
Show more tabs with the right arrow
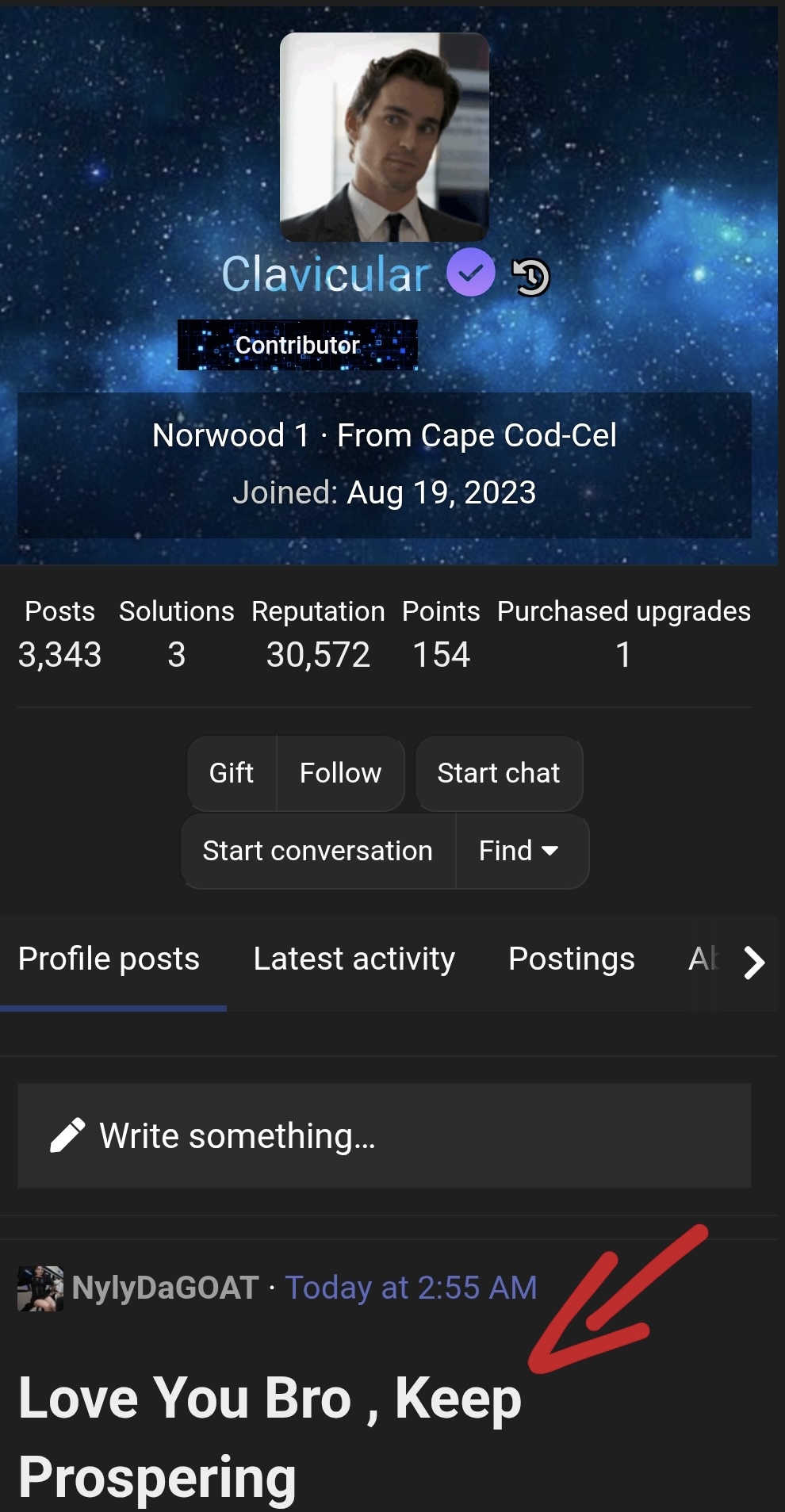coord(753,963)
